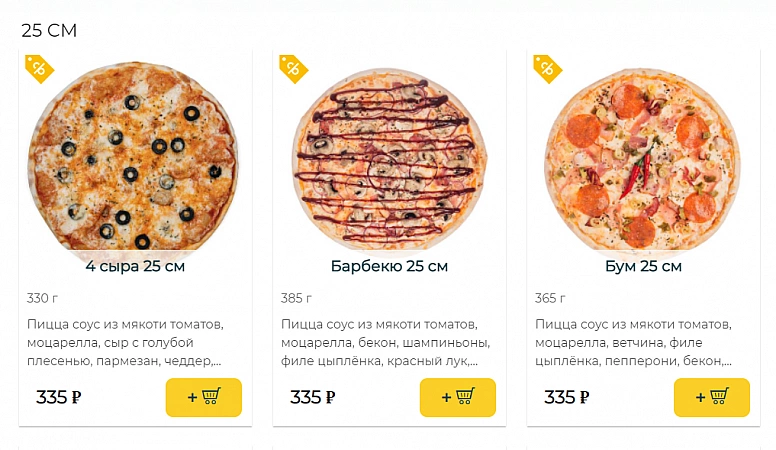Image resolution: width=776 pixels, height=450 pixels.
Task: Add Барбекю 25 см to cart
Action: click(458, 397)
